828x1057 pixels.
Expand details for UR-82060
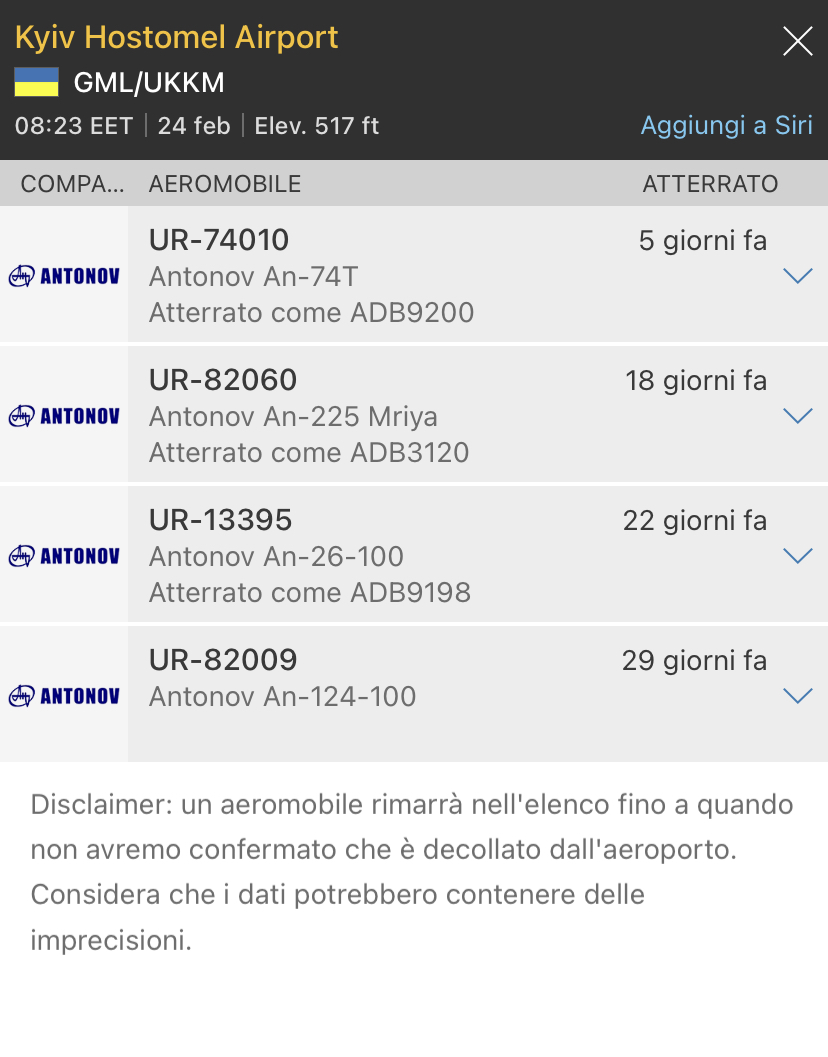click(x=797, y=416)
